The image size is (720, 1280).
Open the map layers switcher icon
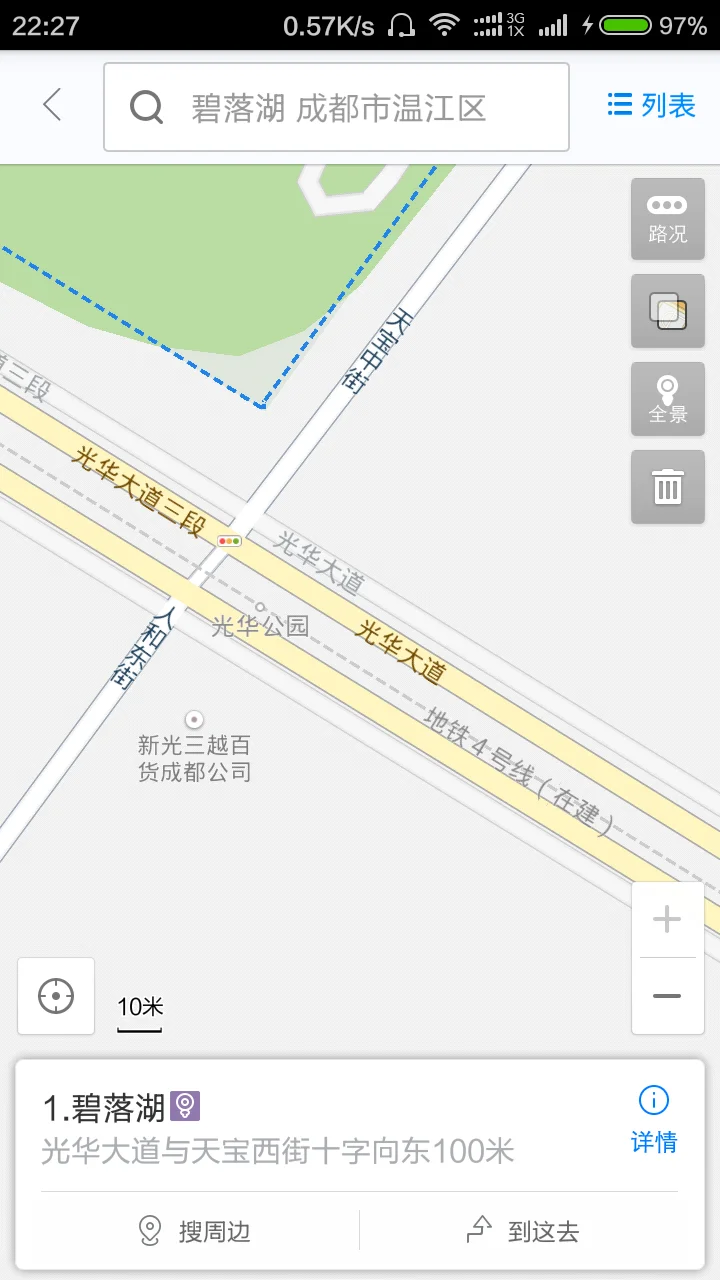[x=667, y=311]
